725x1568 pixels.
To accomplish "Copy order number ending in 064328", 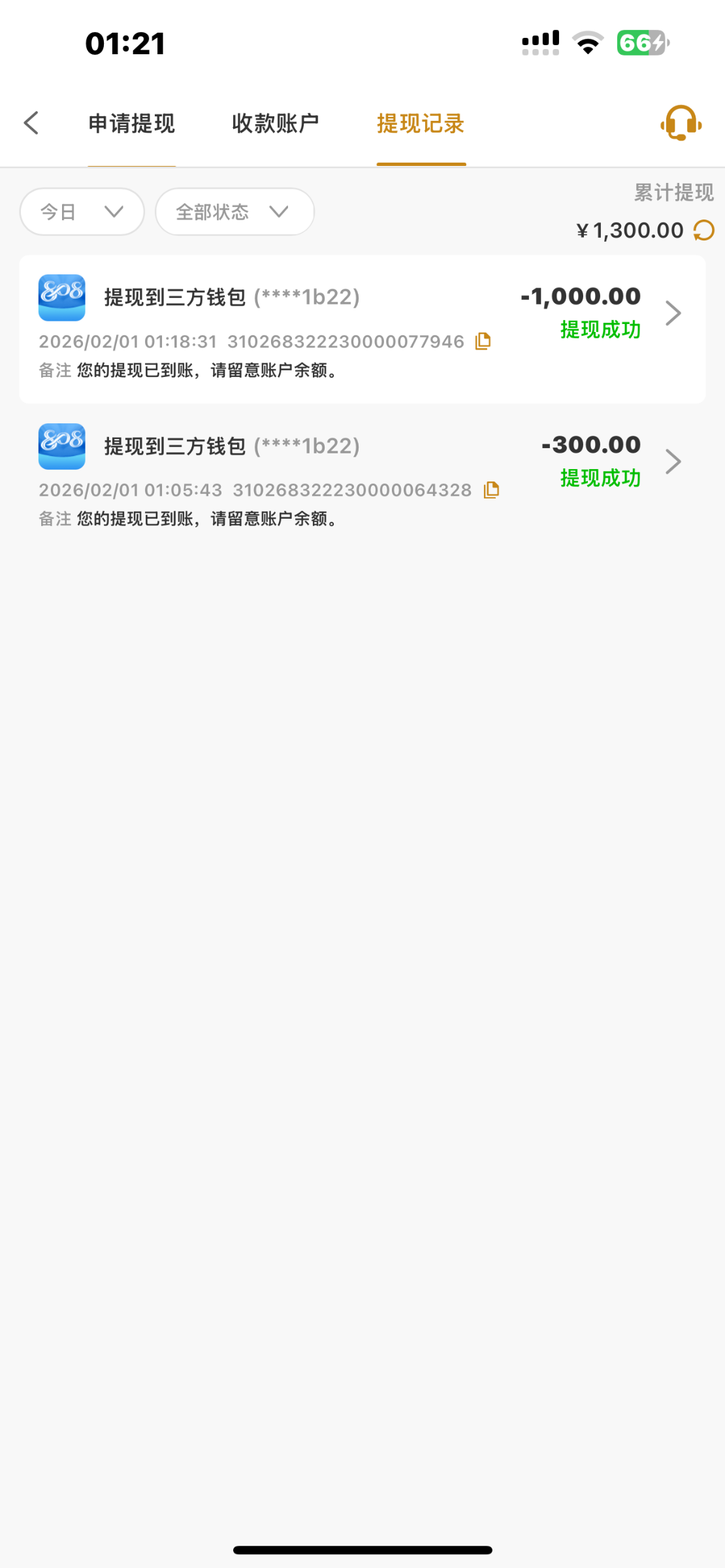I will (x=491, y=490).
